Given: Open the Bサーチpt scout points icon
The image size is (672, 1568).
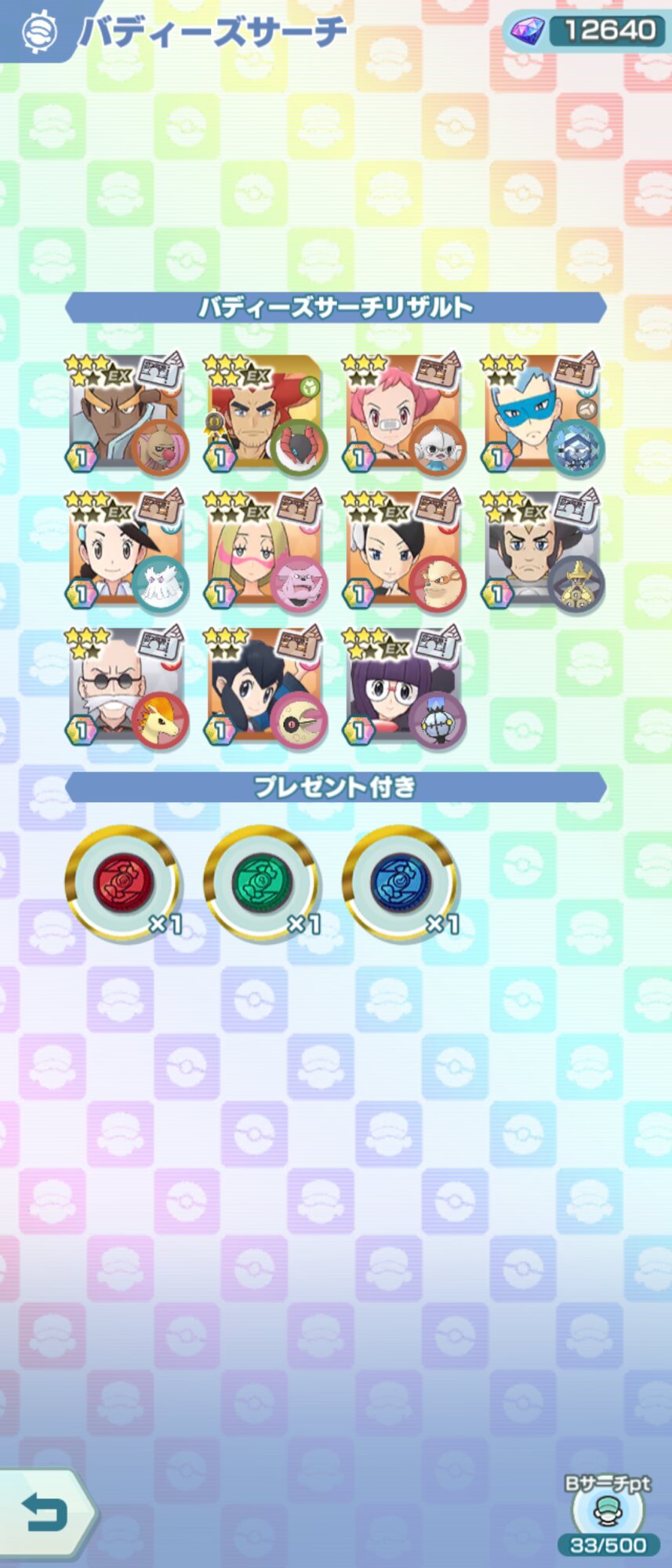Looking at the screenshot, I should [x=608, y=1516].
